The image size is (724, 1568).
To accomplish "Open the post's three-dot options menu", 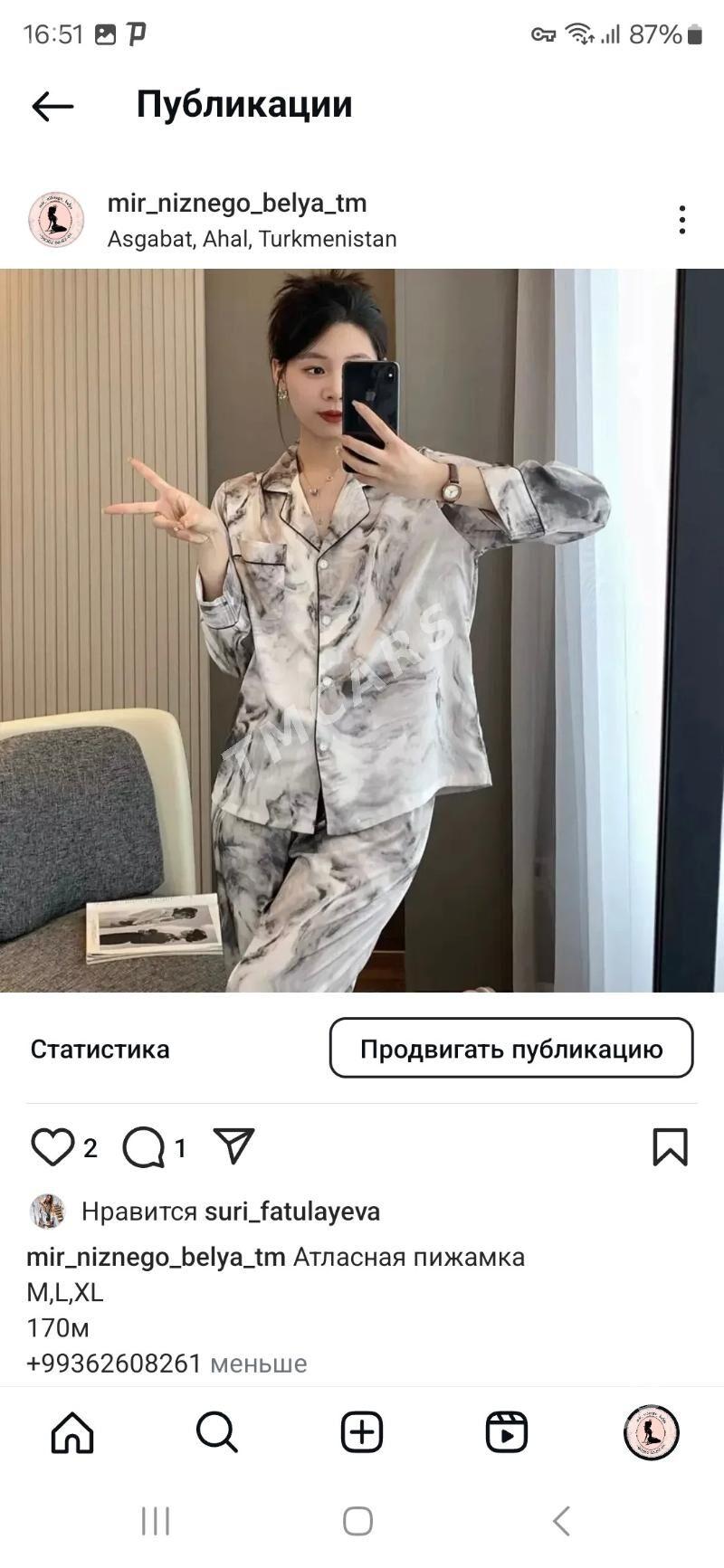I will pyautogui.click(x=682, y=220).
